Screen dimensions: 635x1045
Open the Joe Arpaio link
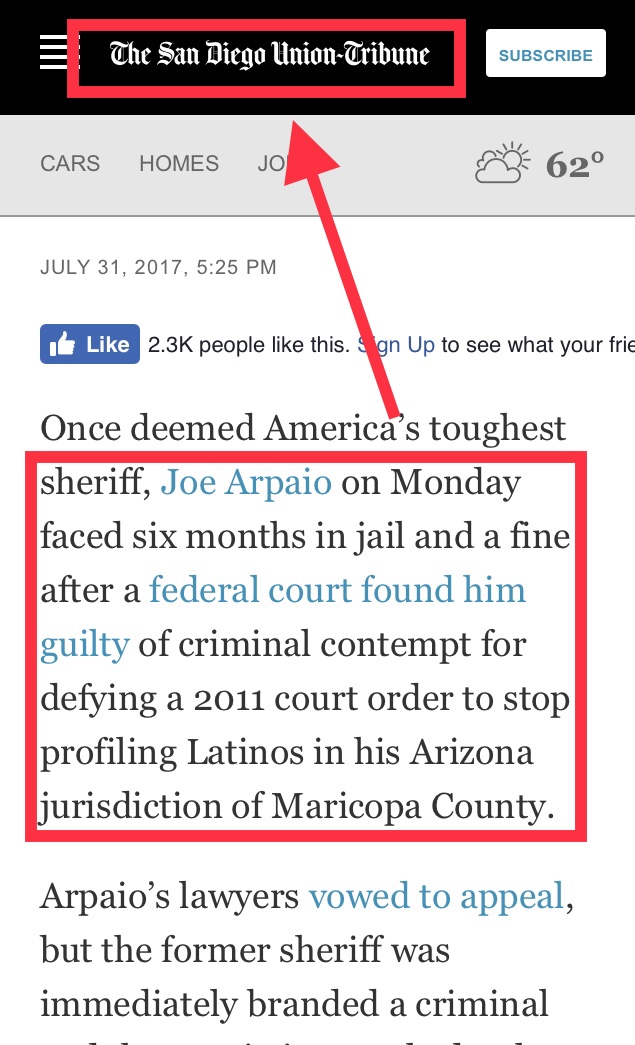246,483
